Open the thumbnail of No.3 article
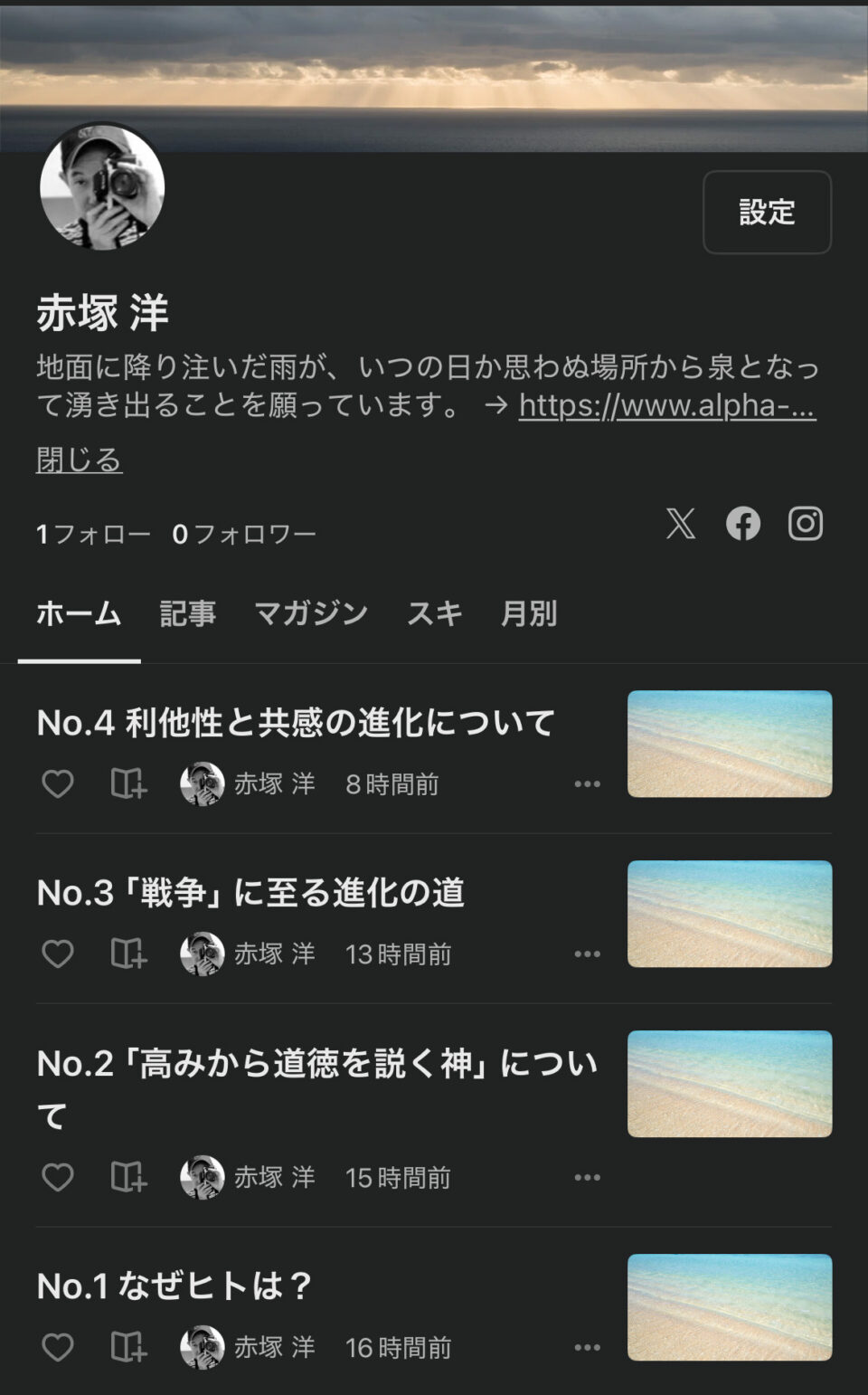Screen dimensions: 868x1395 point(730,914)
